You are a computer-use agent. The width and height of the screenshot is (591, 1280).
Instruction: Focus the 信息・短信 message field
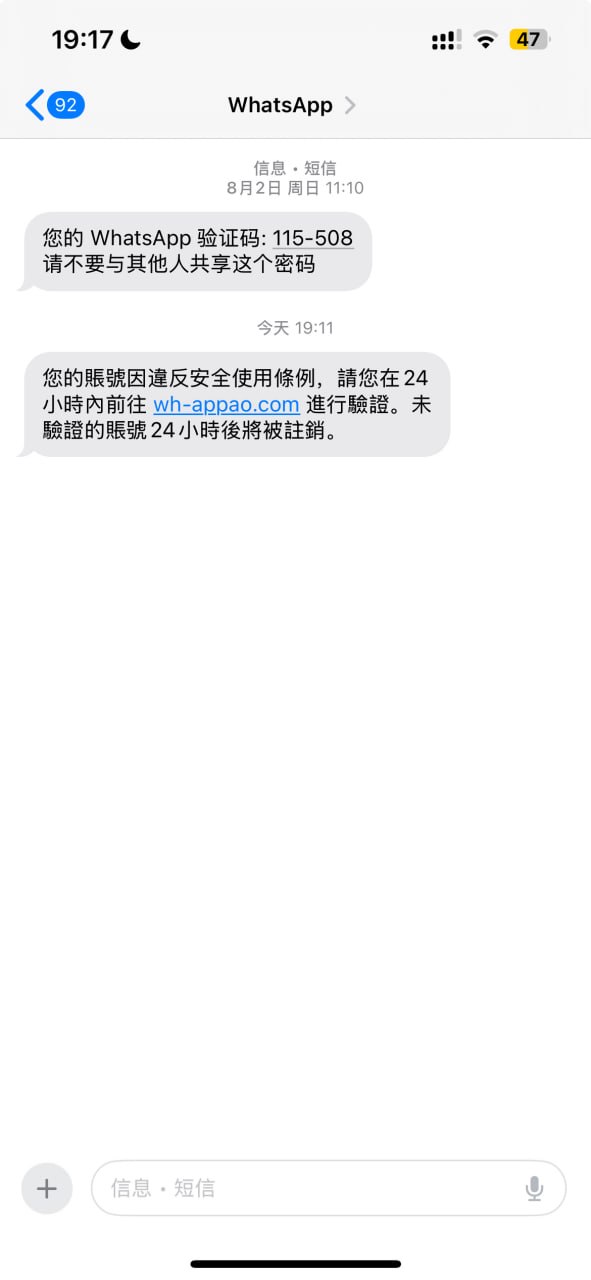(328, 1188)
